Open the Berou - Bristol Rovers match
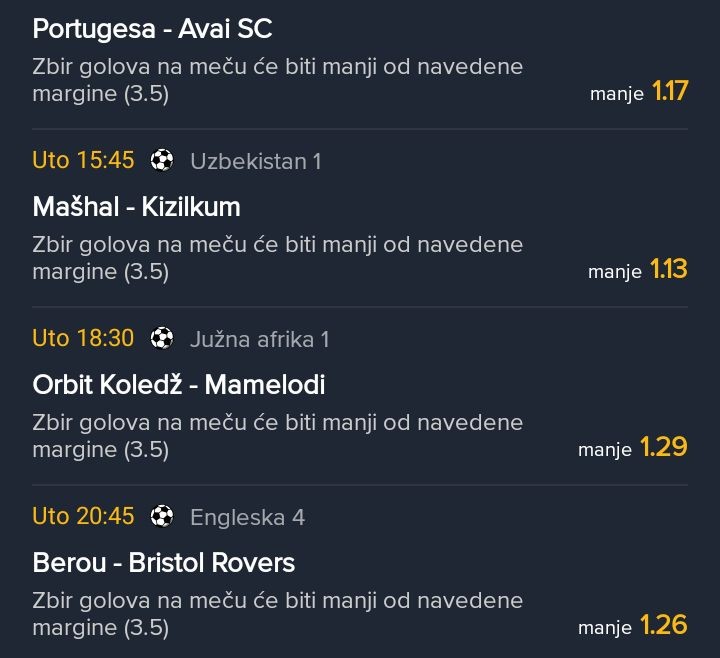The width and height of the screenshot is (720, 658). click(x=164, y=563)
